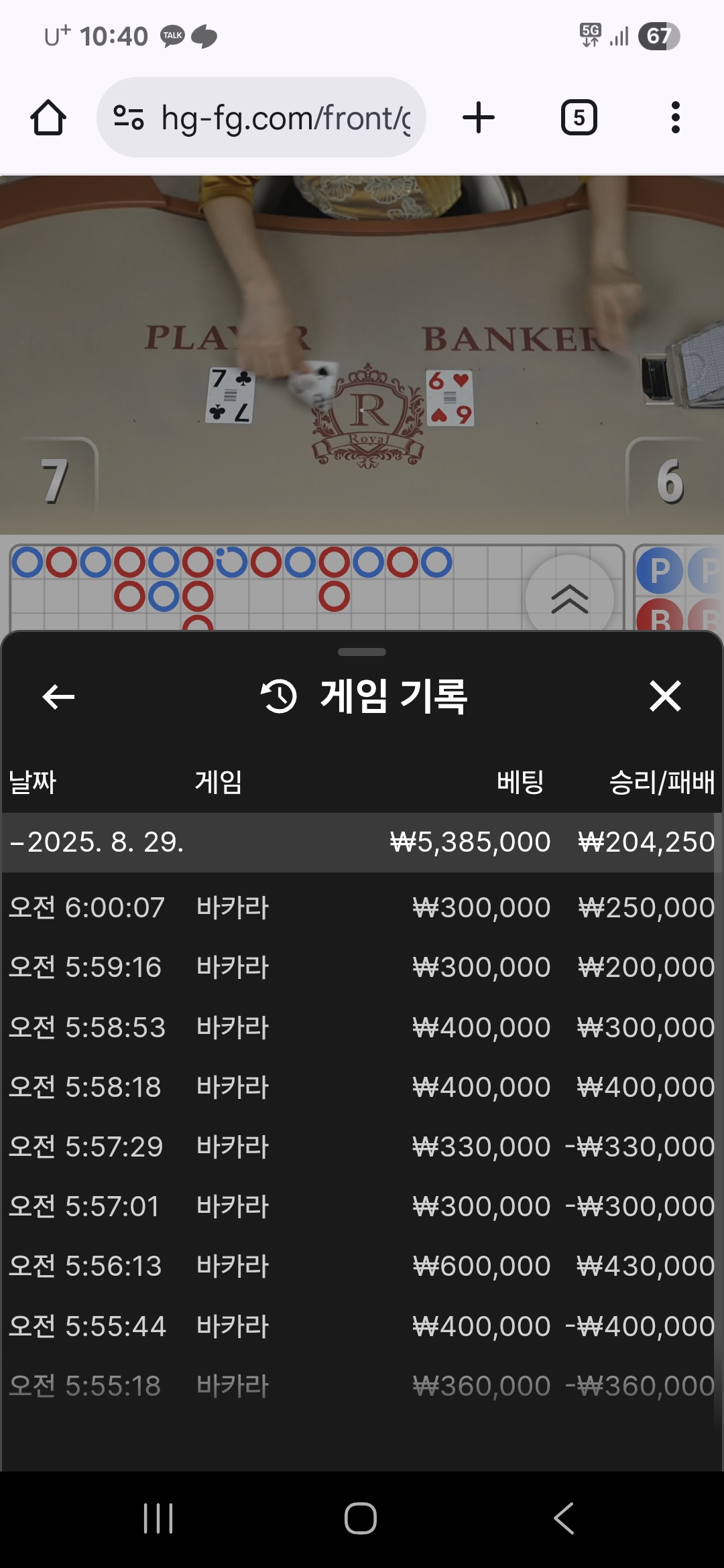Viewport: 724px width, 1568px height.
Task: Open the browser overflow menu
Action: (675, 118)
